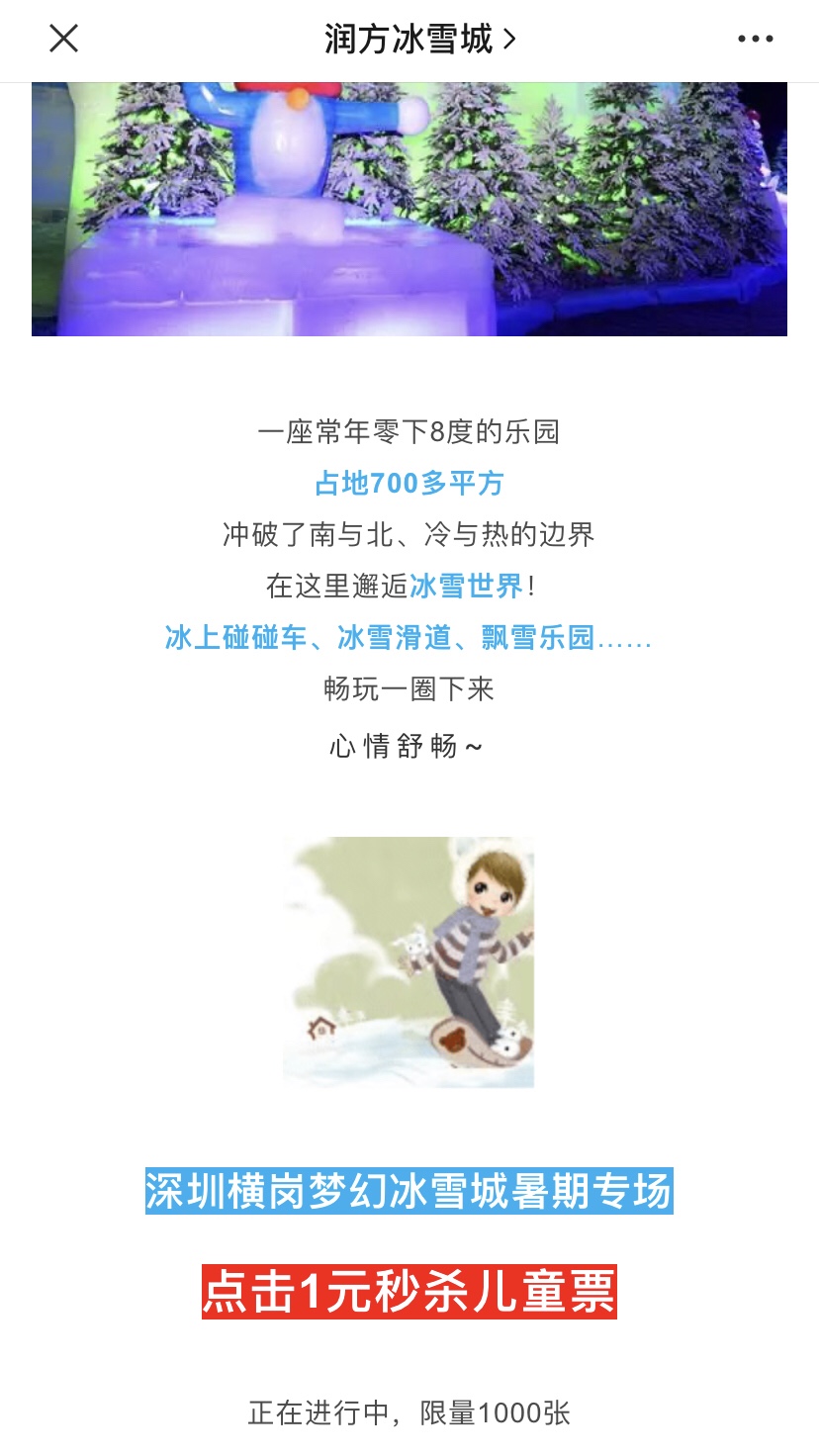Open the three-dot more options menu
The height and width of the screenshot is (1456, 819).
click(x=755, y=39)
